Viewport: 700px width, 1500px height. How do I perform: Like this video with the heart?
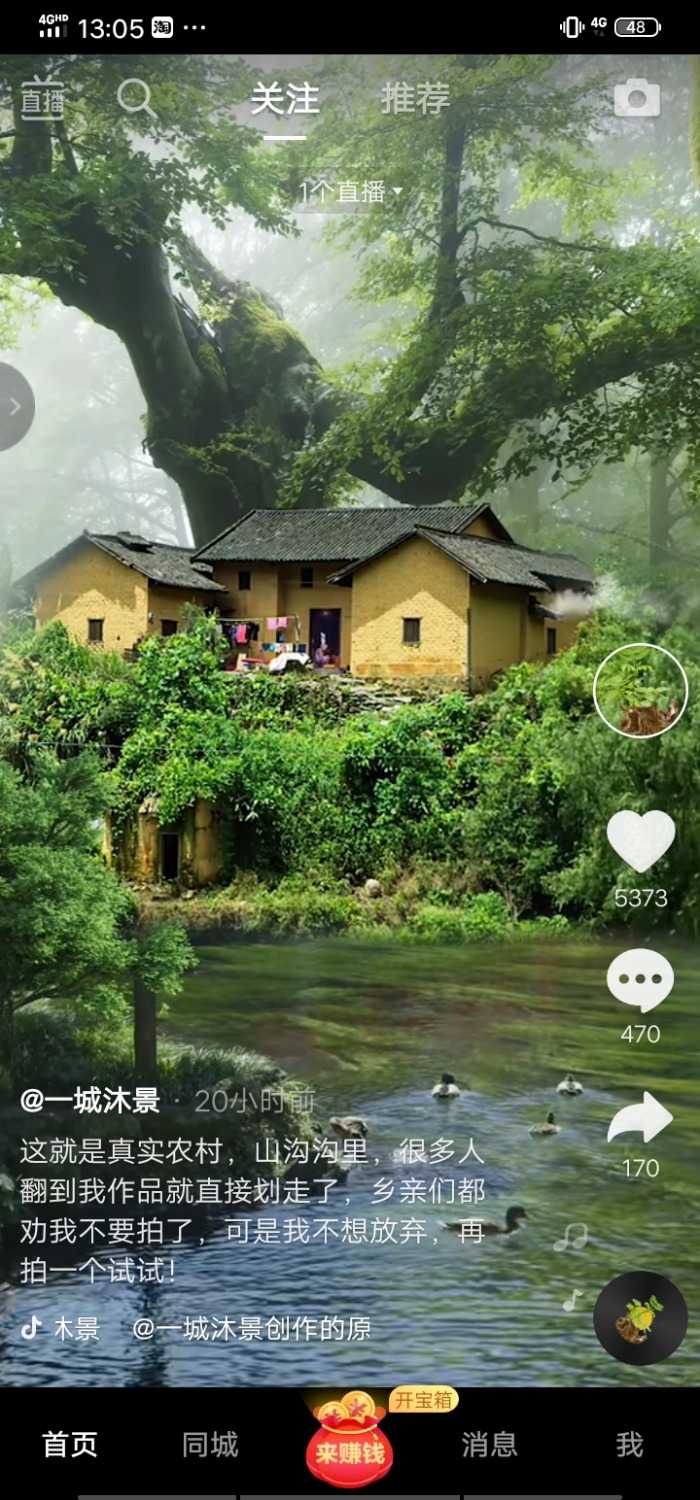point(640,841)
